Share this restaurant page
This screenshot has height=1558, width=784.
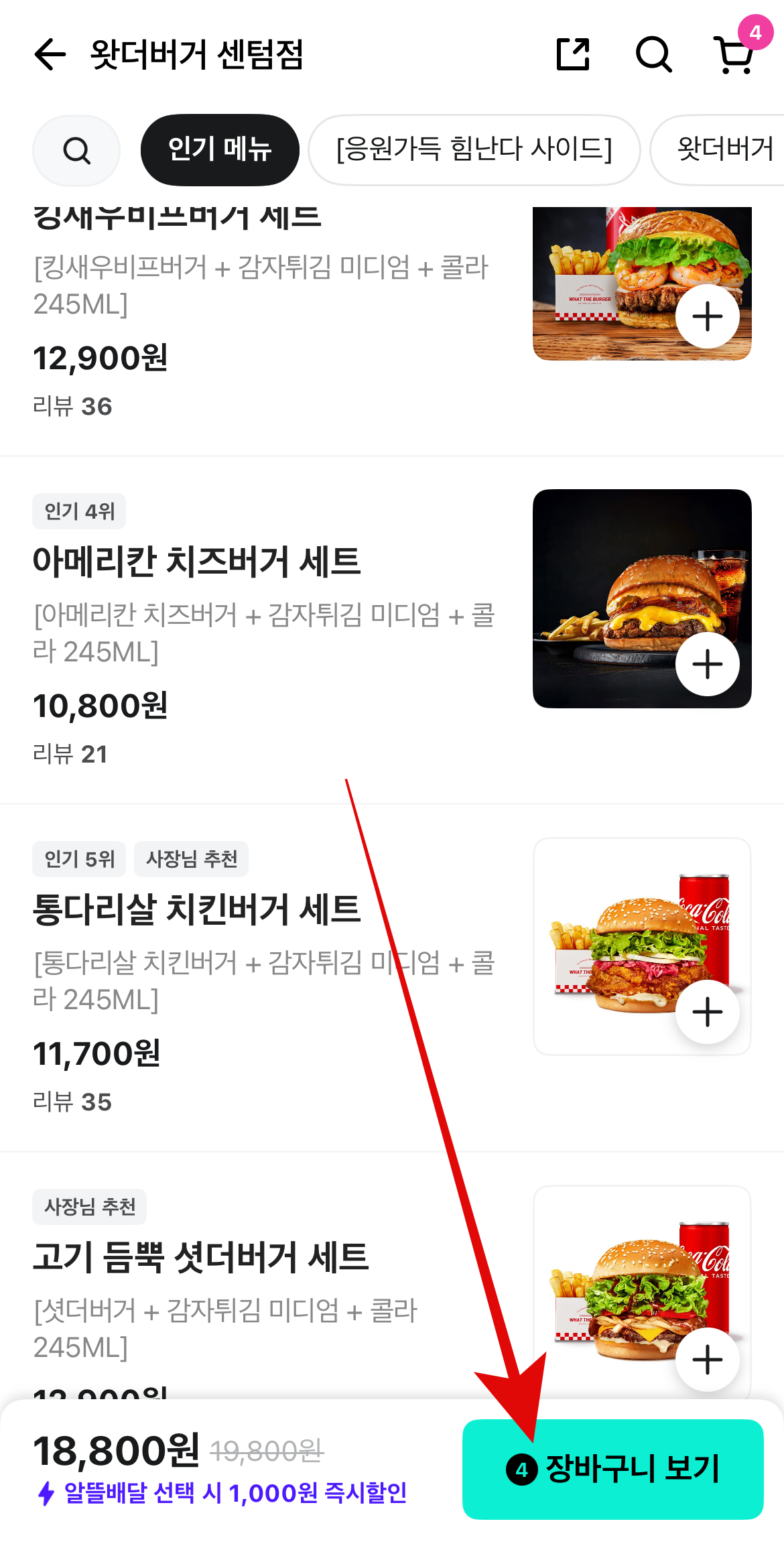pyautogui.click(x=573, y=54)
